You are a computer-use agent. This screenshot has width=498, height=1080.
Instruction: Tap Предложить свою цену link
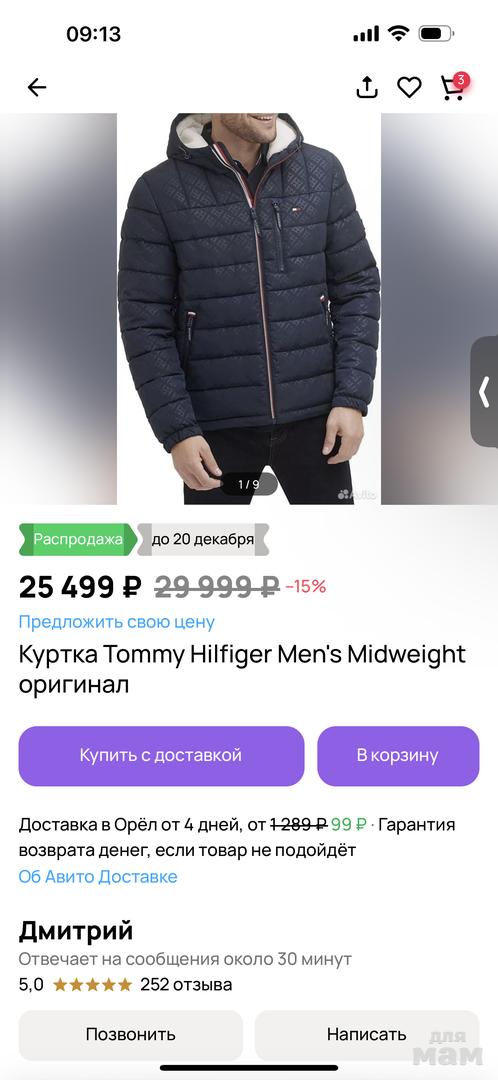(x=116, y=622)
